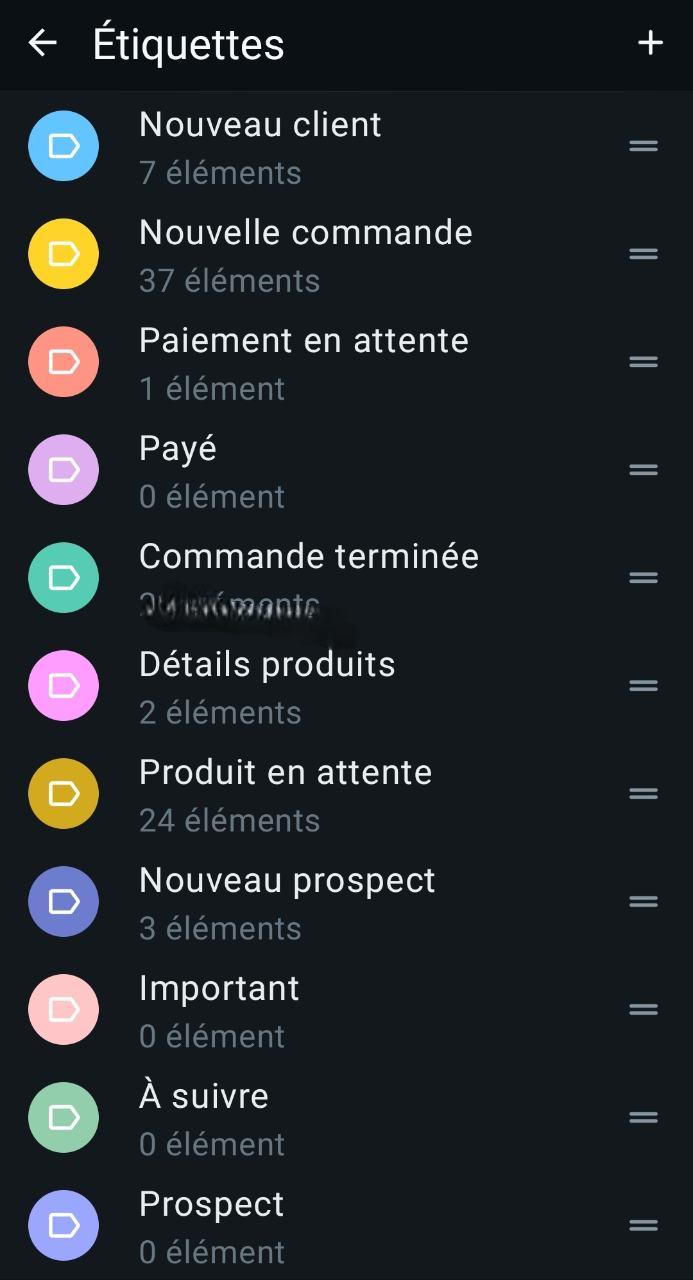693x1280 pixels.
Task: Go back from the Étiquettes screen
Action: click(42, 43)
